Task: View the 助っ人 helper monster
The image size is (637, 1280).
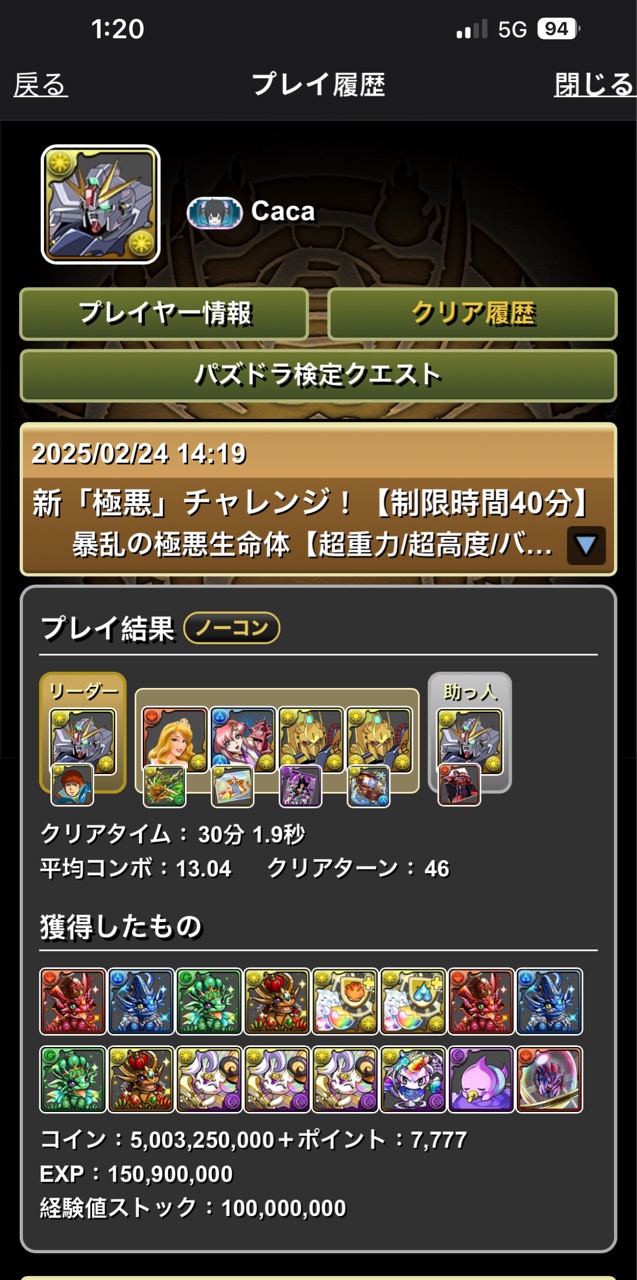Action: (x=469, y=741)
